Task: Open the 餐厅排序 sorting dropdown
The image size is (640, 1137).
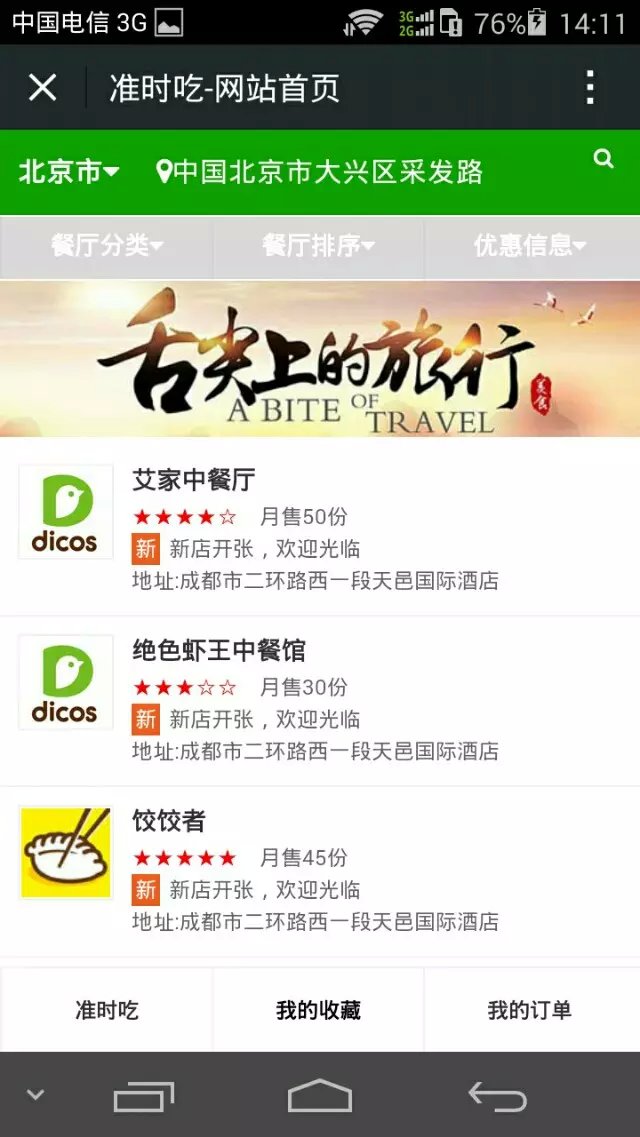Action: pos(318,245)
